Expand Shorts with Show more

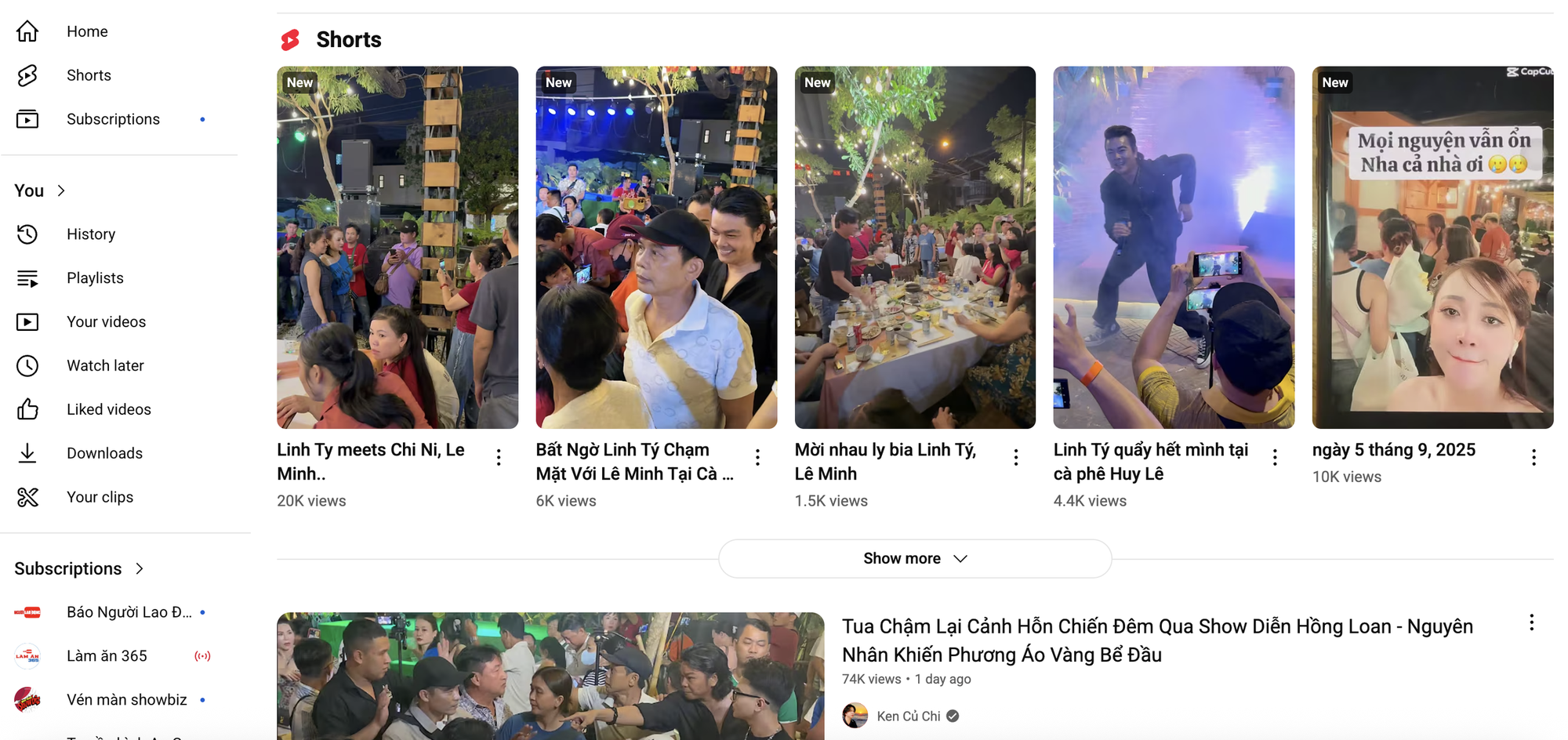(914, 559)
